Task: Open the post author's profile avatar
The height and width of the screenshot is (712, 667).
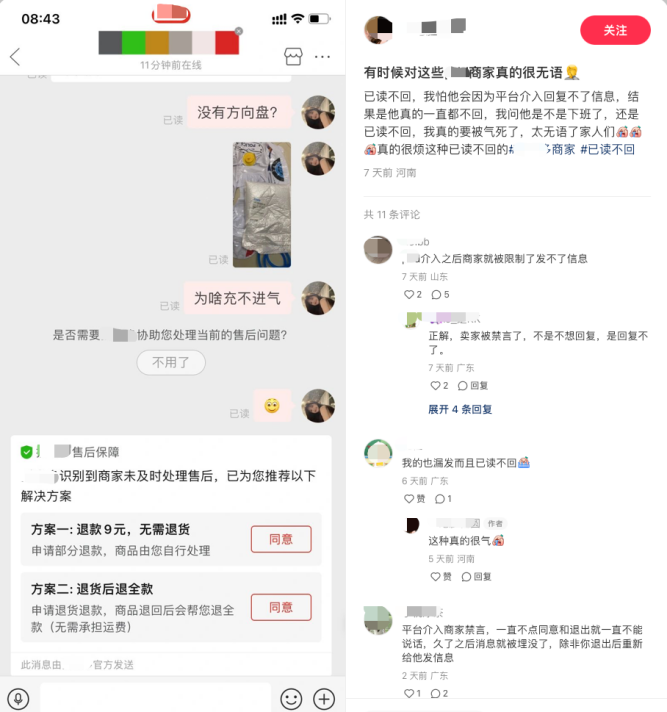Action: [378, 30]
